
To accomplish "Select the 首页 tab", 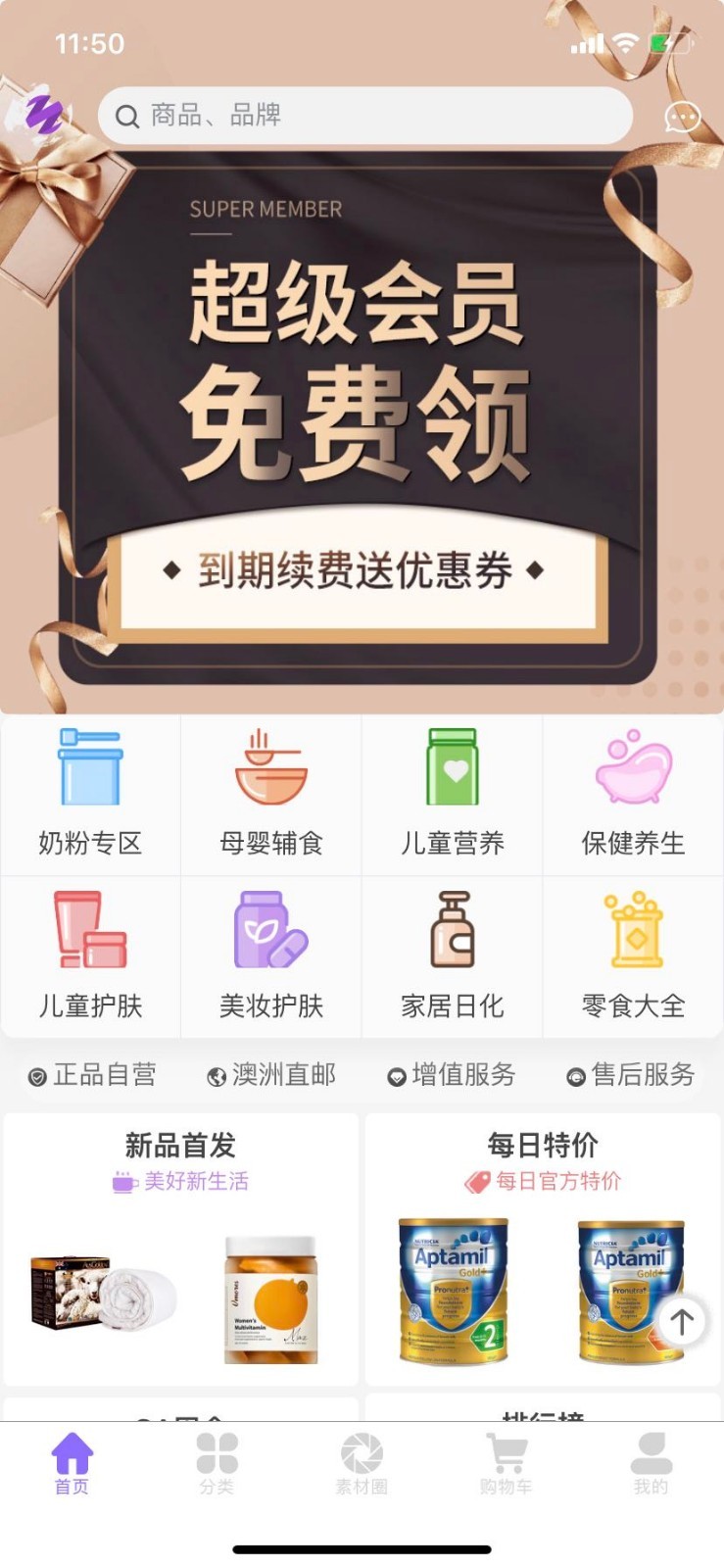I will (x=72, y=1464).
